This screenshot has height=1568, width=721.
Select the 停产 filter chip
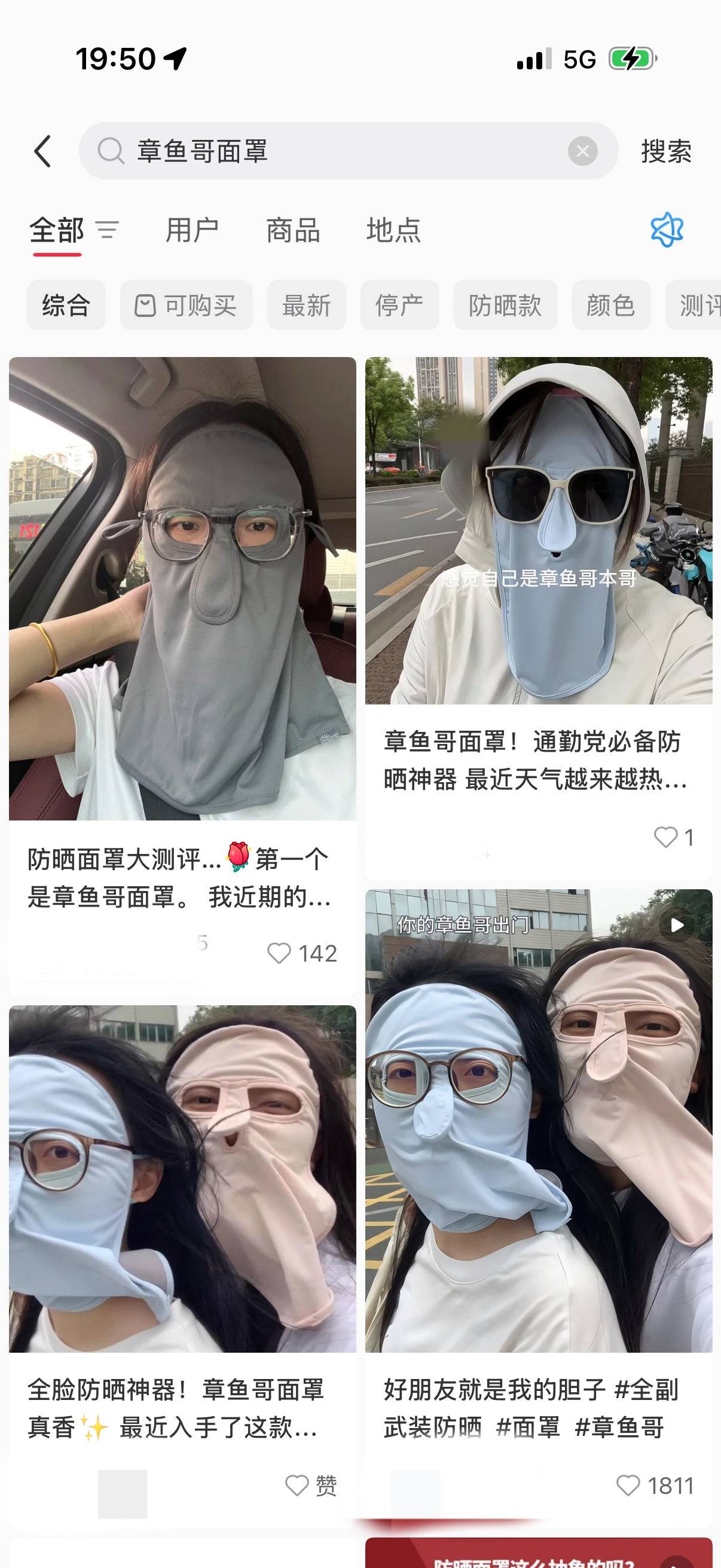pos(399,305)
